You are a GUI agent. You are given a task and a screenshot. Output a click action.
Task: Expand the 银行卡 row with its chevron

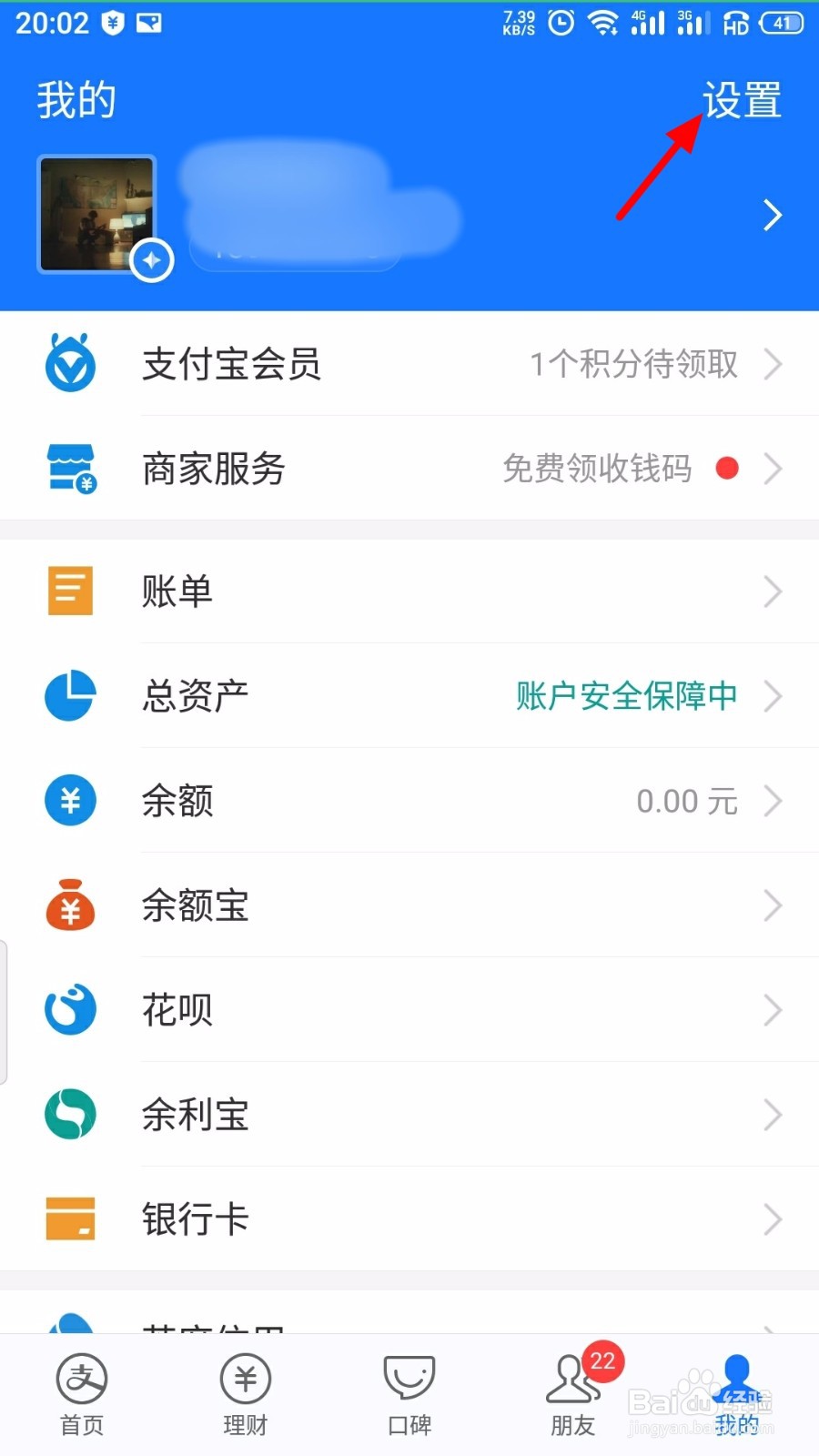773,1218
